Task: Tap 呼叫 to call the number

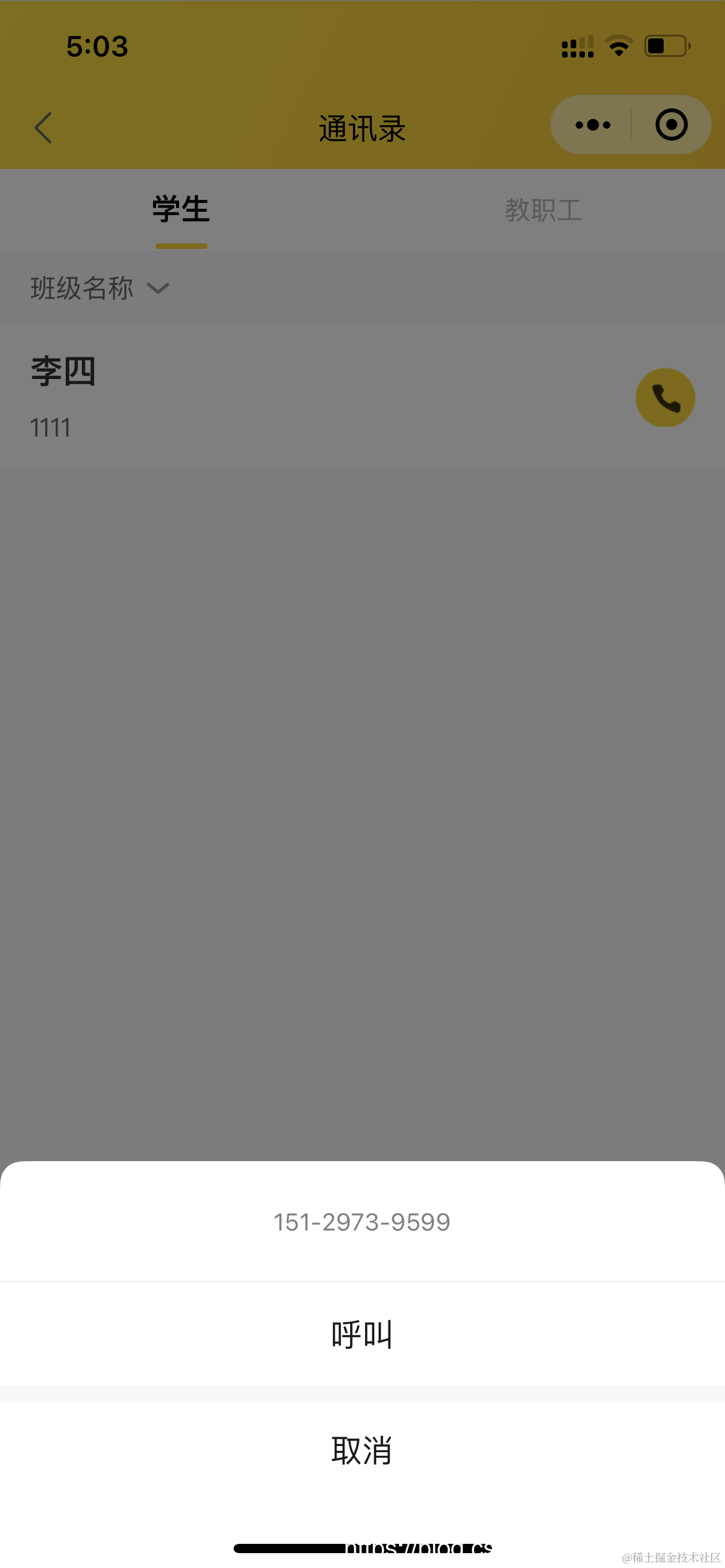Action: [x=362, y=1334]
